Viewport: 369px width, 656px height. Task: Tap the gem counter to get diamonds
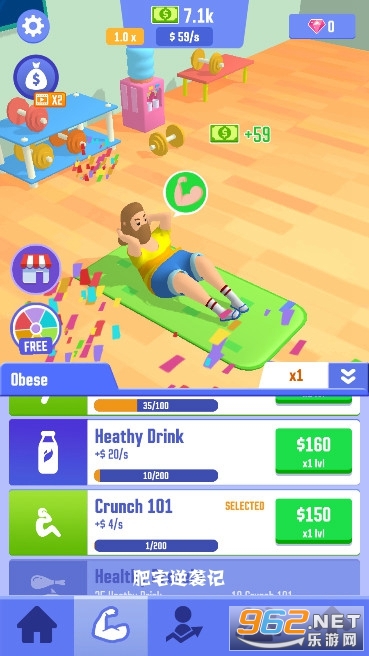pyautogui.click(x=322, y=27)
